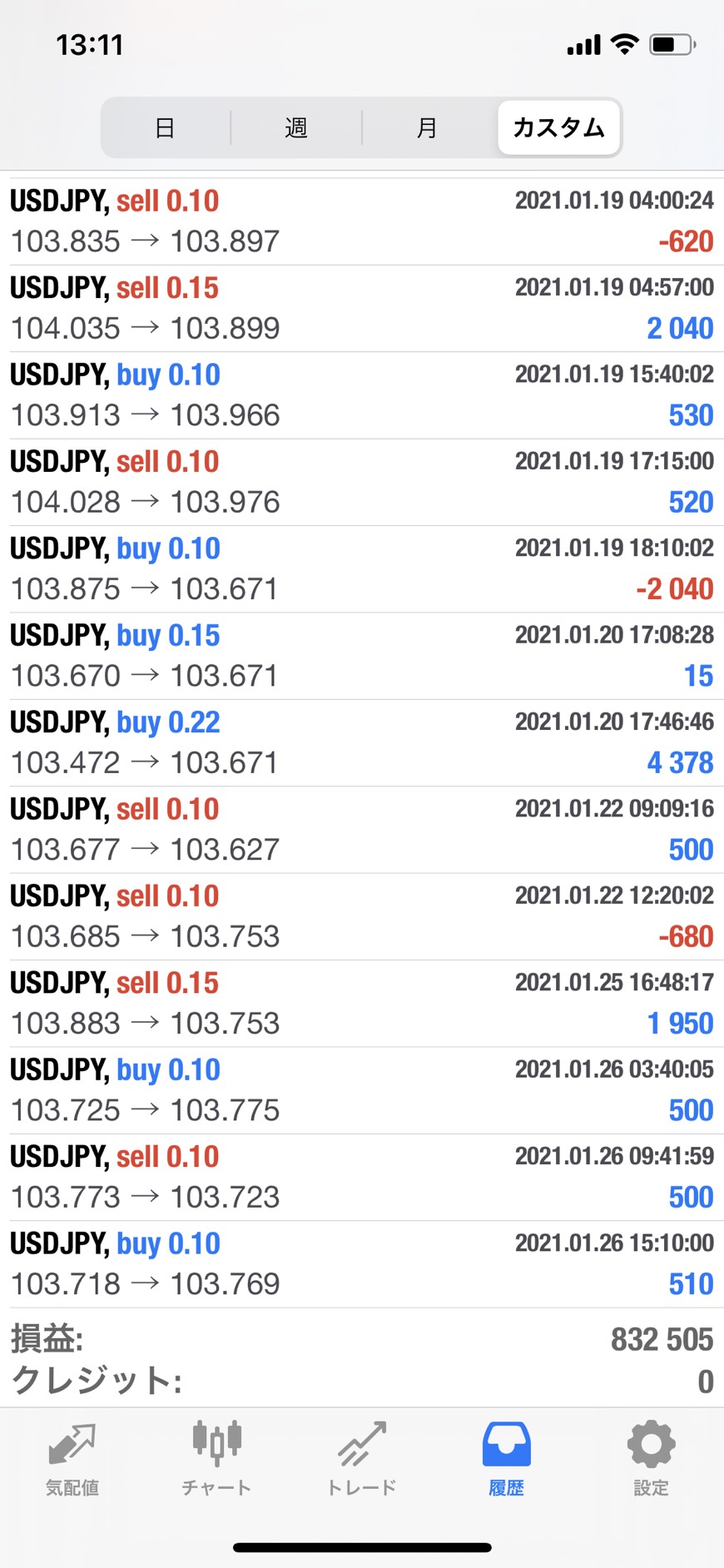
Task: Switch to the 日 (day) period tab
Action: 166,127
